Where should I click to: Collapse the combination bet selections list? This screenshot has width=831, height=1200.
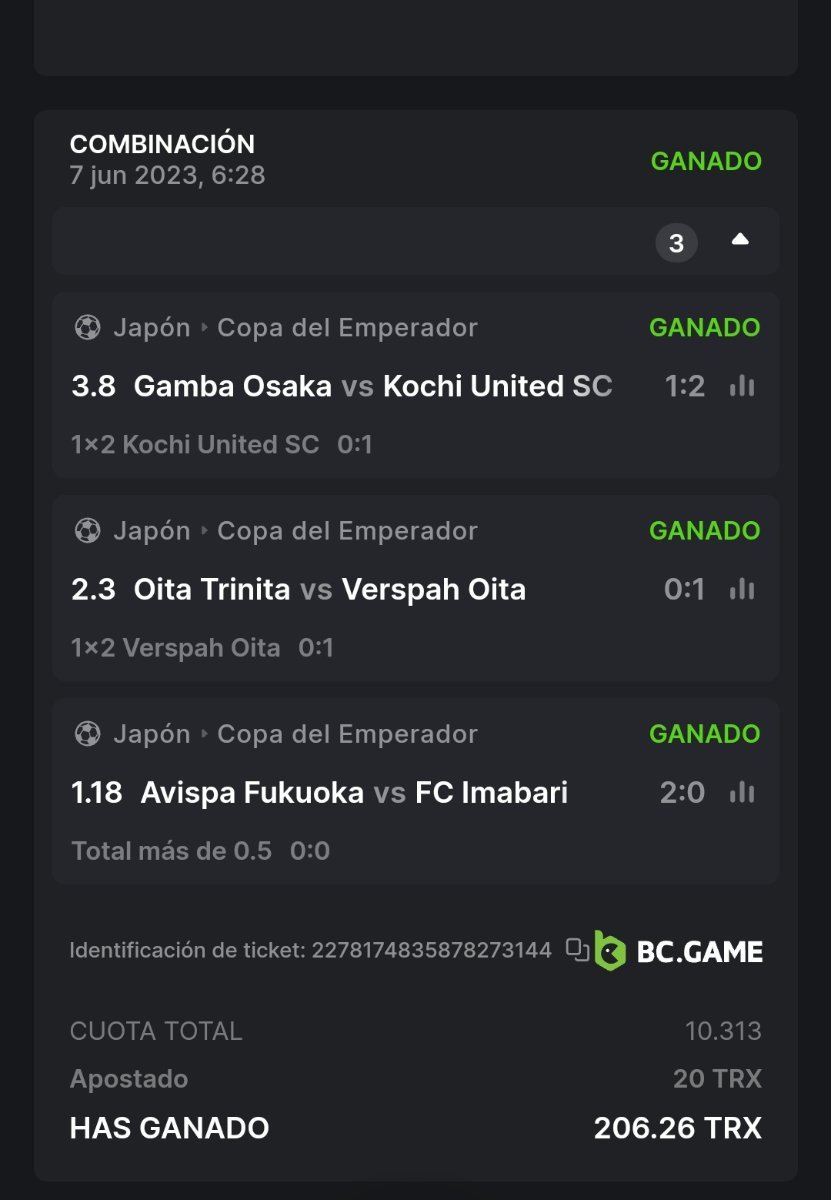click(740, 240)
